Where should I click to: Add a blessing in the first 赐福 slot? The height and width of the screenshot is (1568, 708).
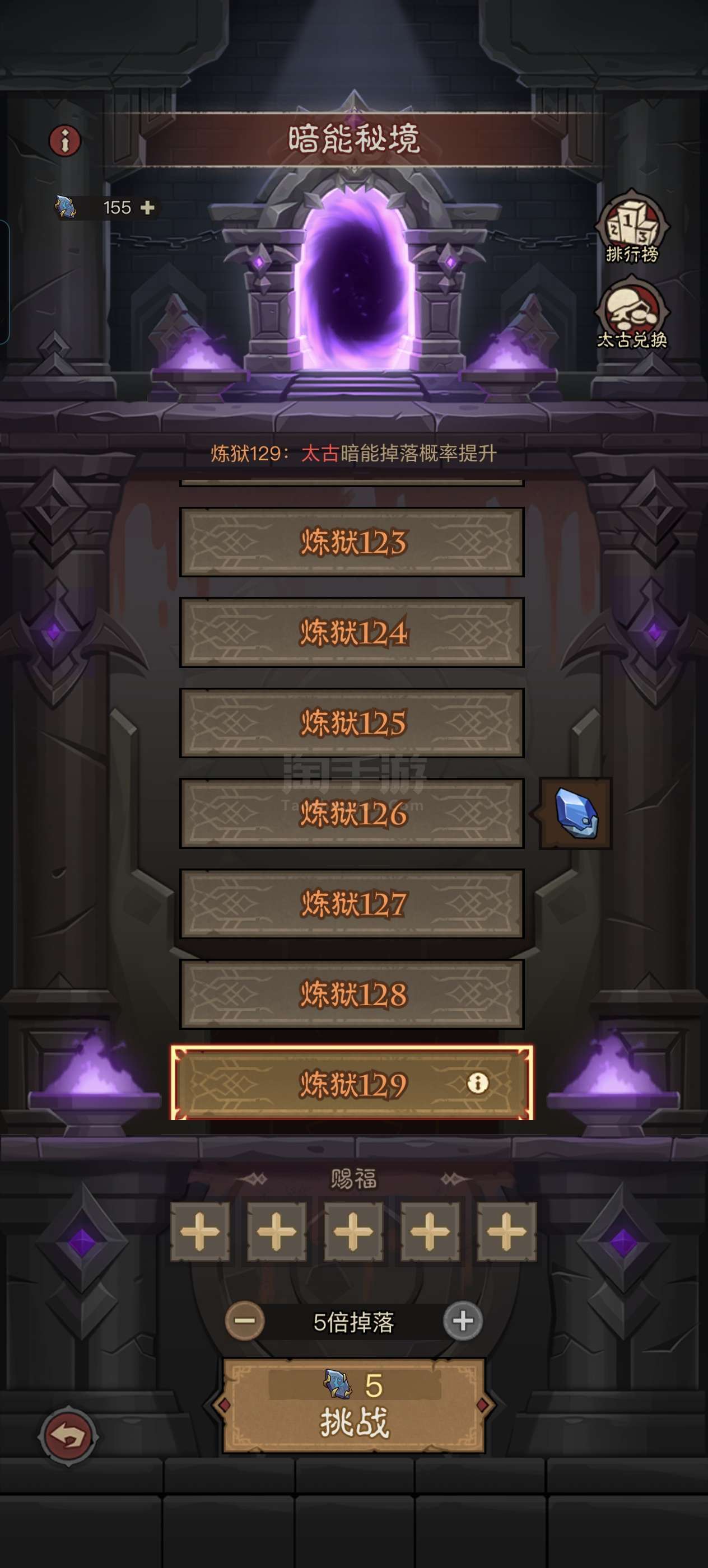pos(199,1232)
